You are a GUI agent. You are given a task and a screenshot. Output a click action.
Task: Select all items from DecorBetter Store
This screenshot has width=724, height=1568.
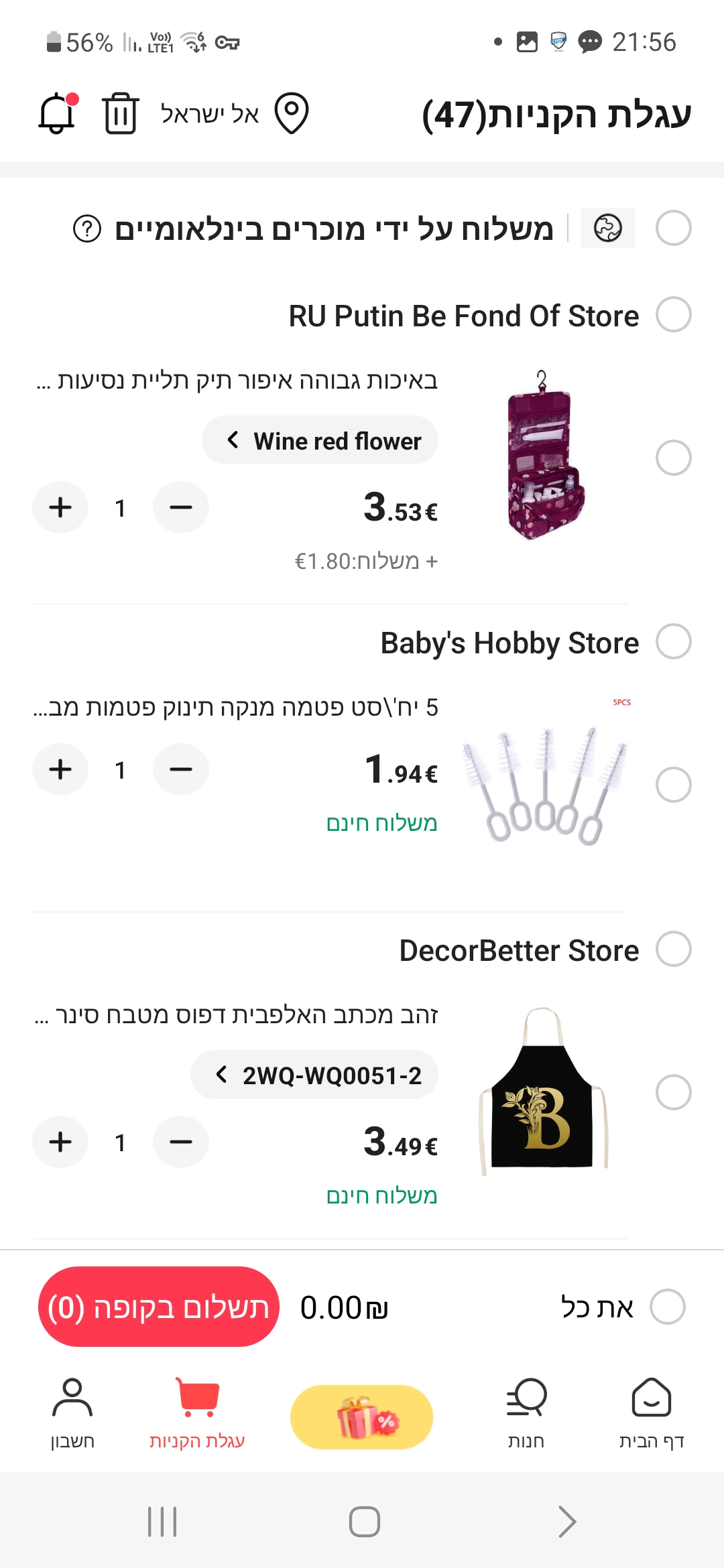(x=673, y=950)
